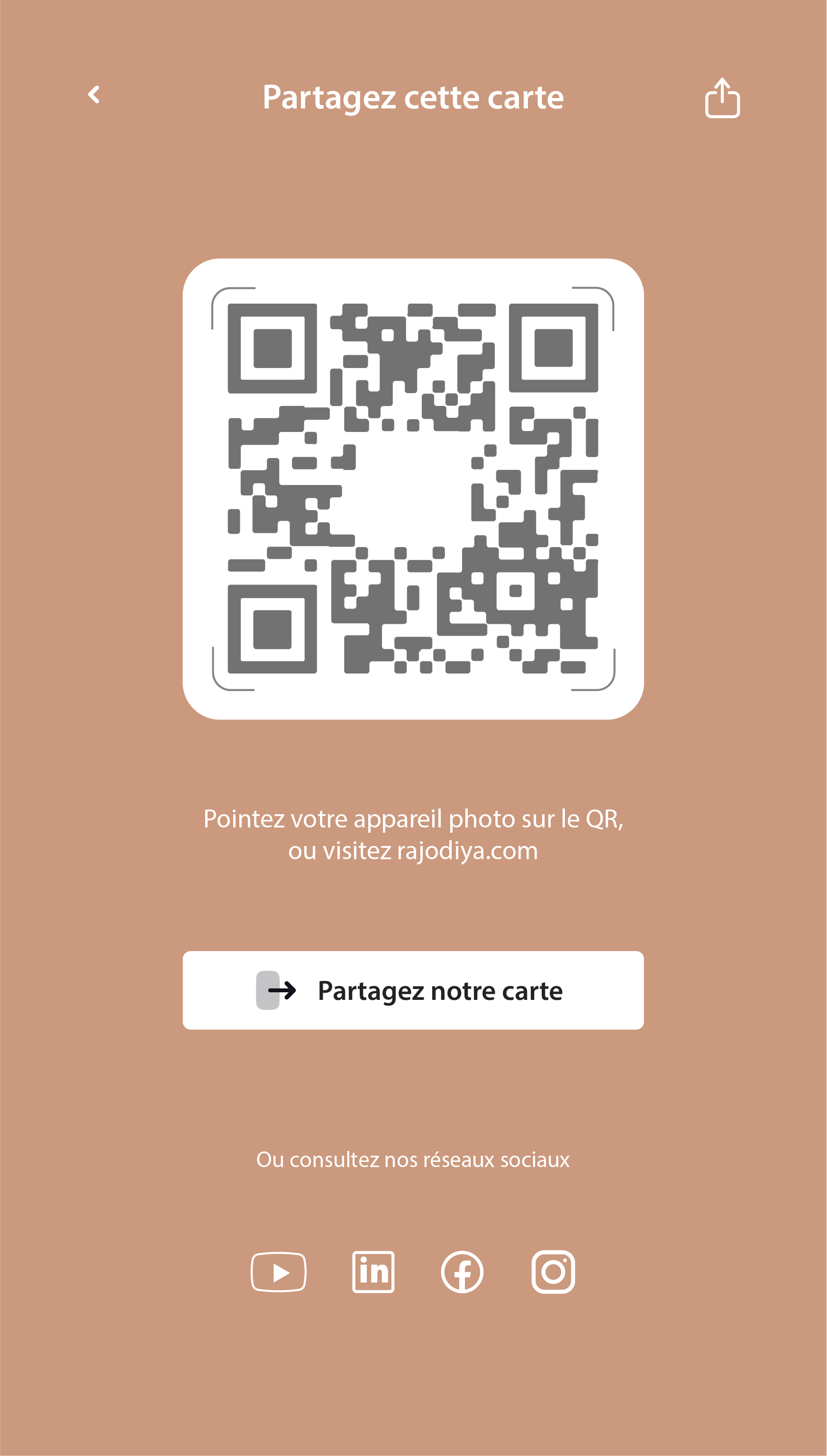Go back using the top-left arrow
827x1456 pixels.
point(94,95)
